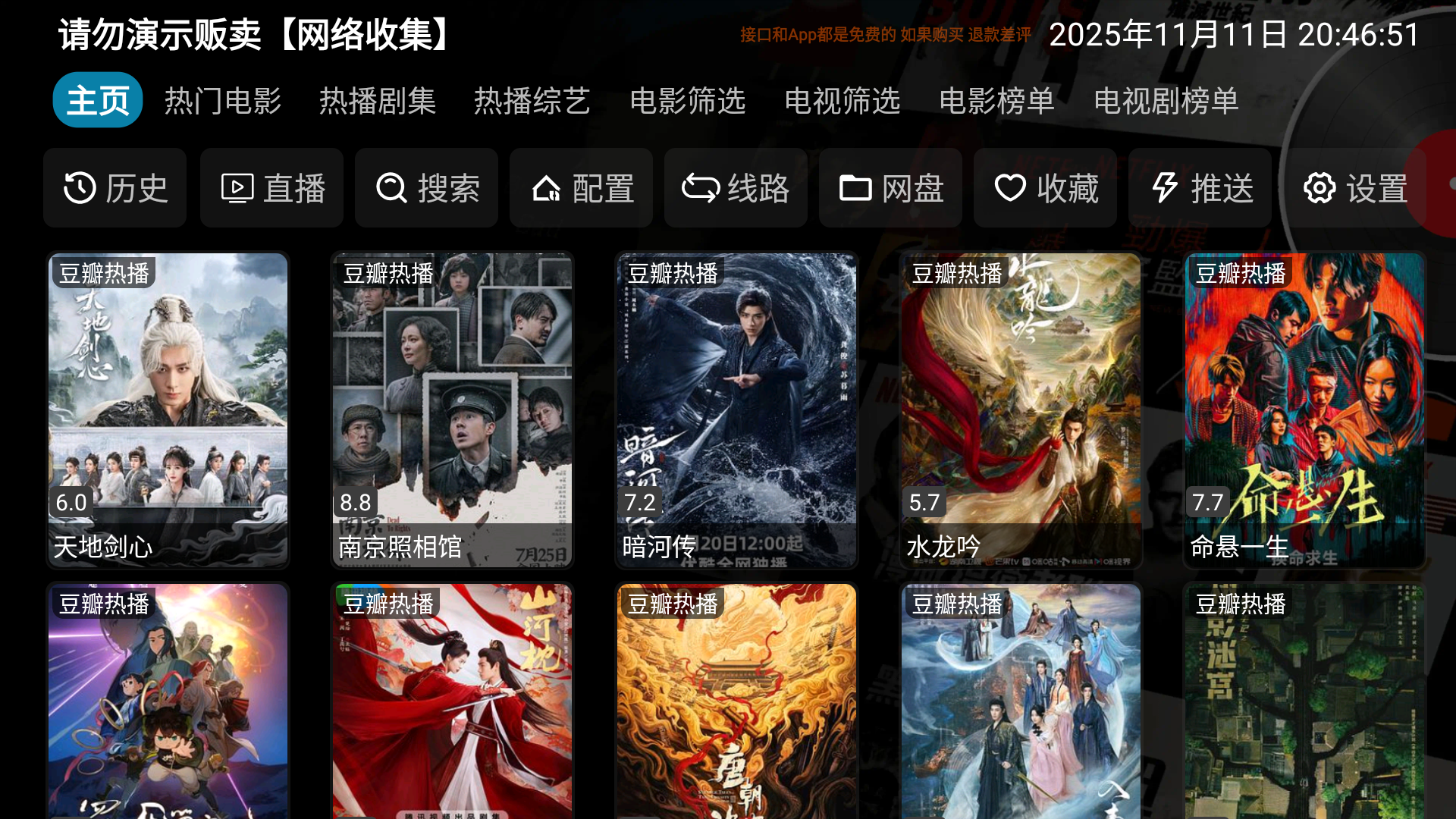View 收藏 favorites

click(x=1046, y=188)
